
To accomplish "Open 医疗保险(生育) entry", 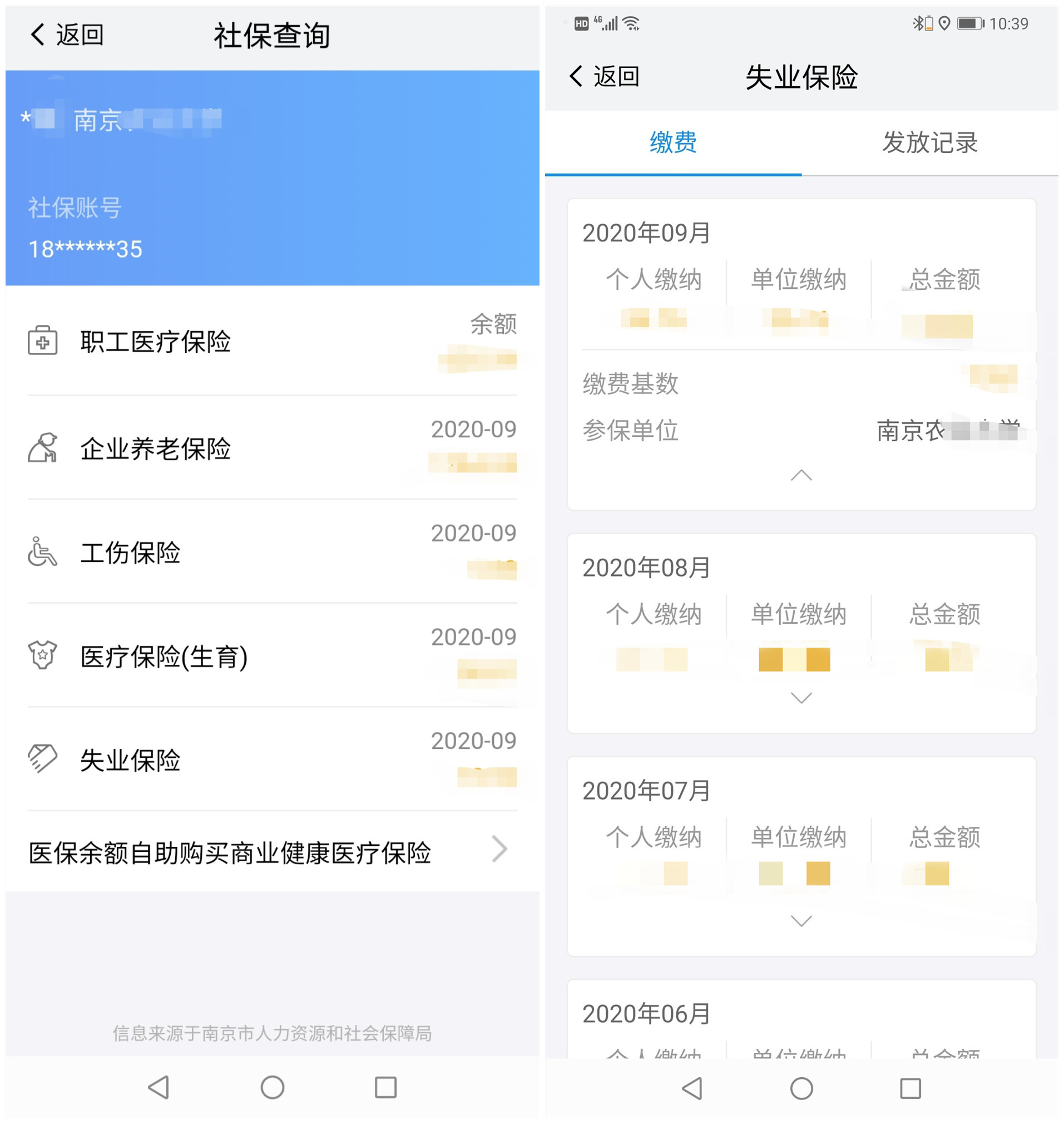I will (x=271, y=657).
